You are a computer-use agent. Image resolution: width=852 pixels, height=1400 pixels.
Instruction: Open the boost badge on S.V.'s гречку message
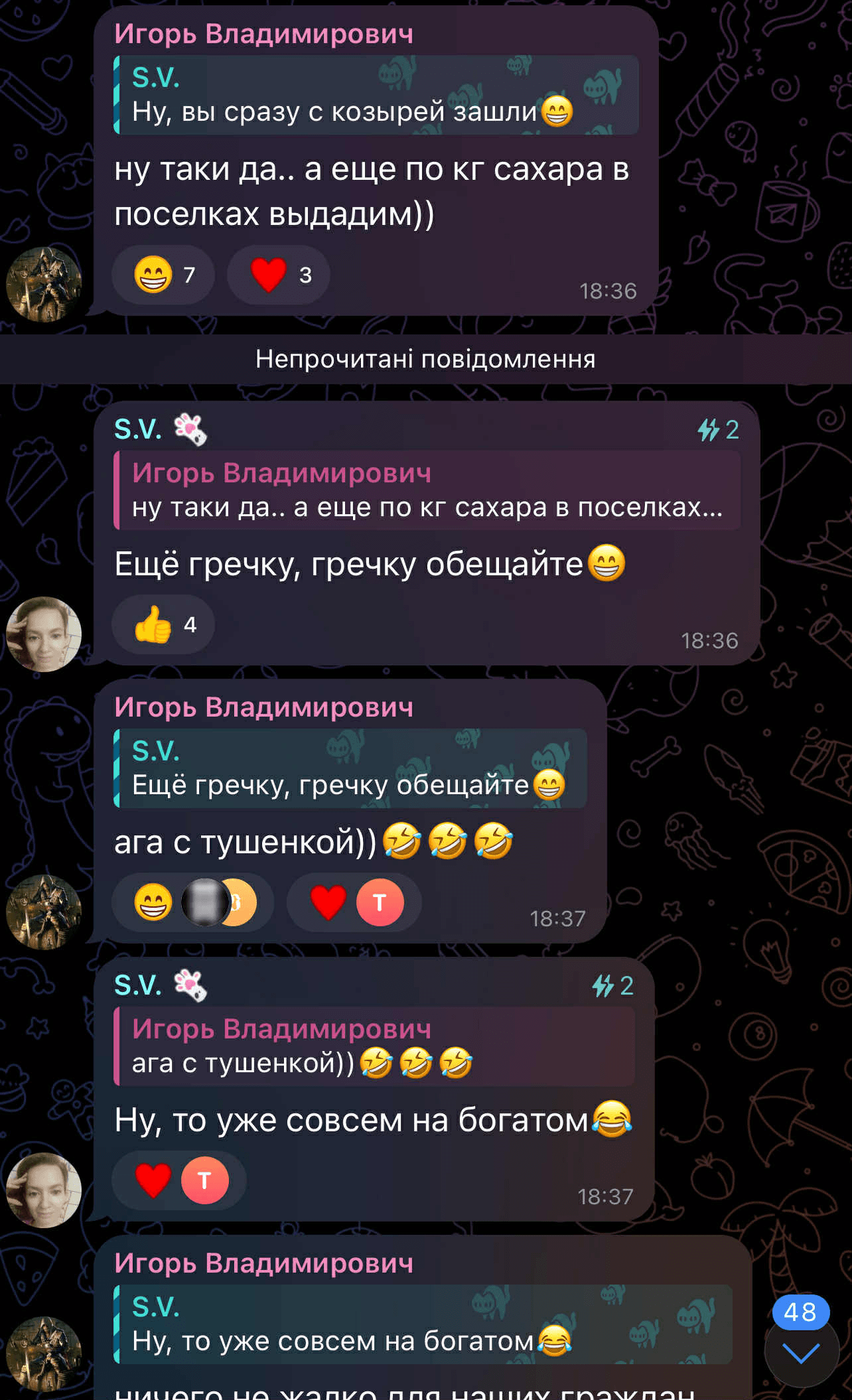coord(718,430)
